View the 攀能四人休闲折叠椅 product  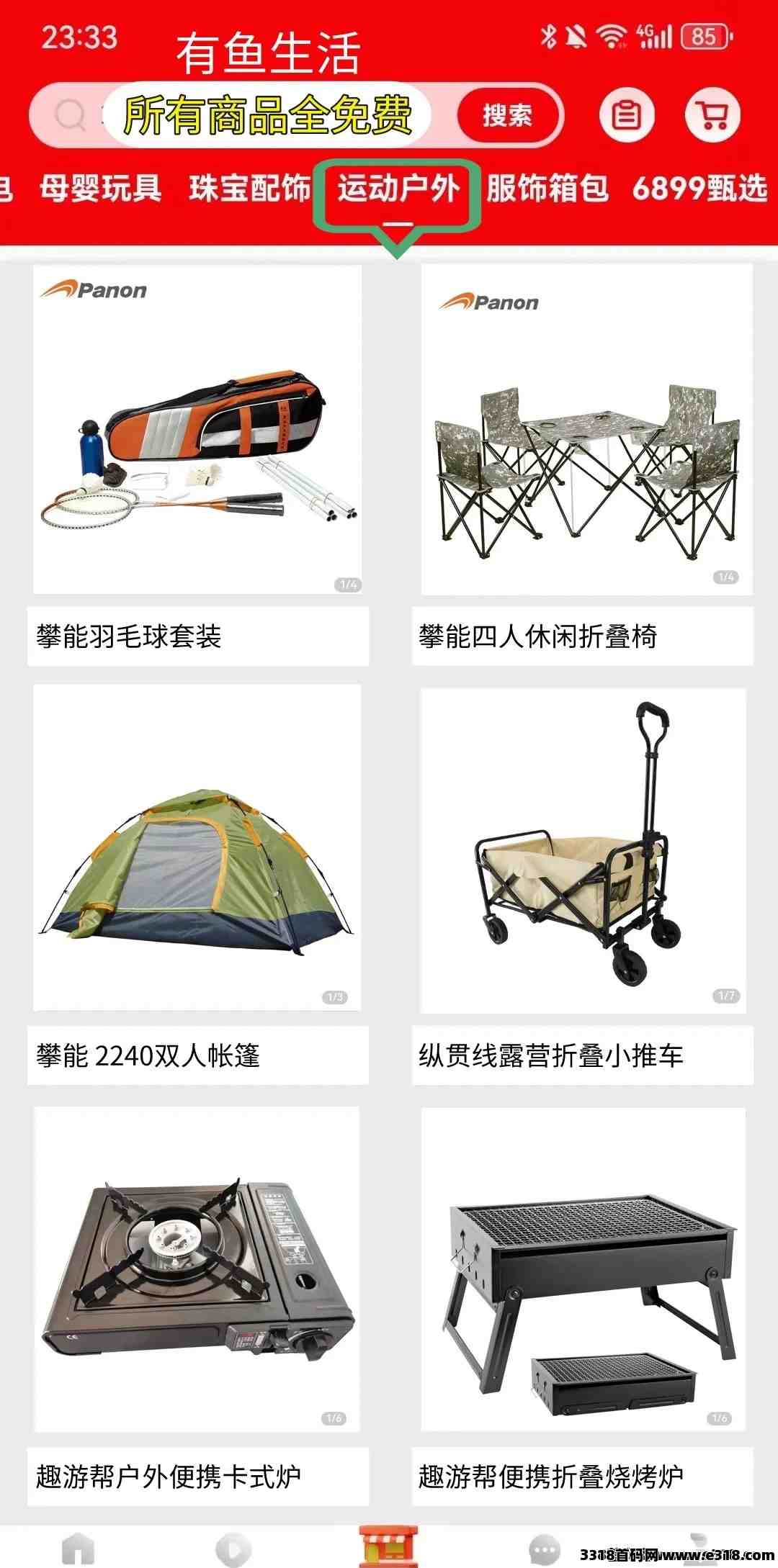coord(583,465)
